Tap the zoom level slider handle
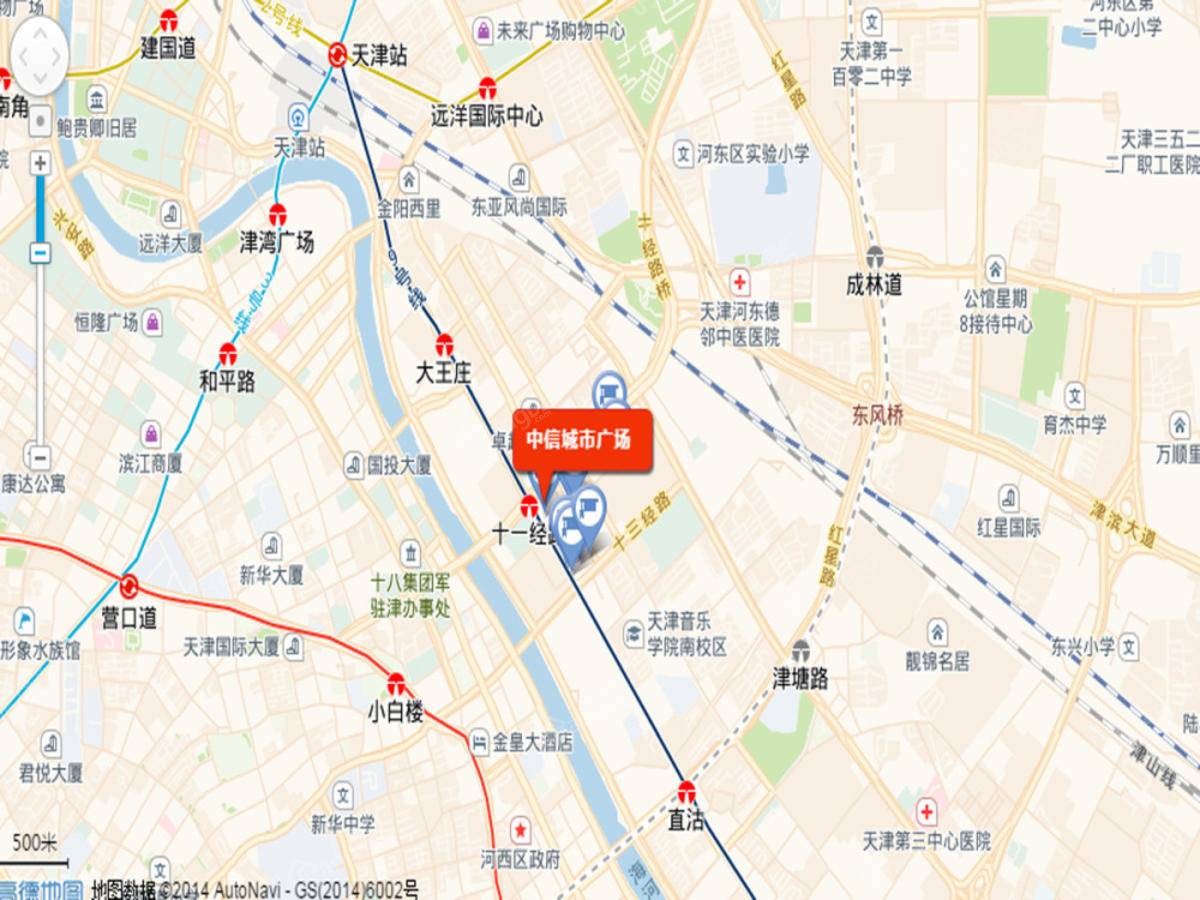The image size is (1200, 900). click(x=40, y=253)
